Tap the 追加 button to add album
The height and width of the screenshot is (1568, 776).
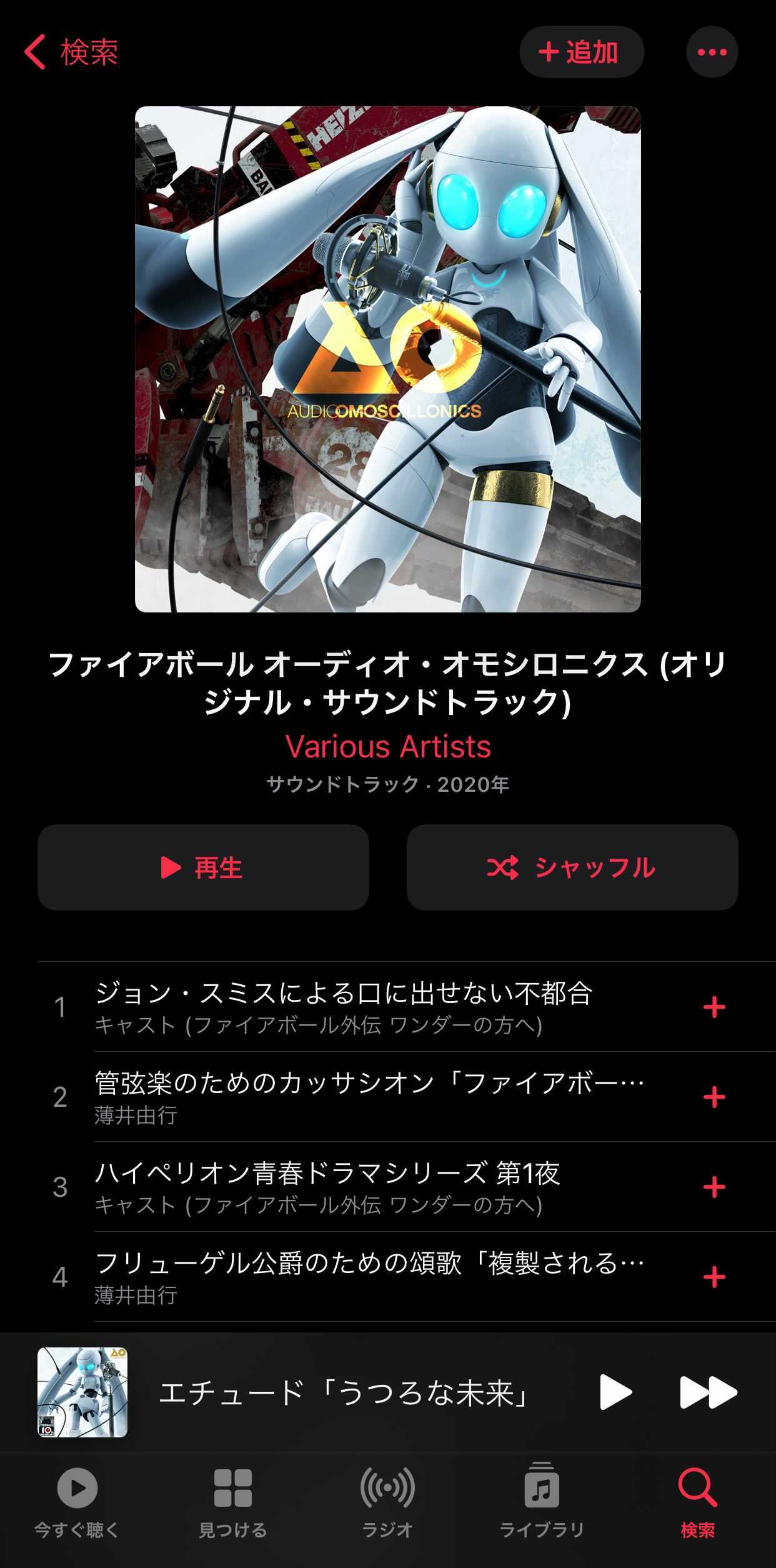pyautogui.click(x=581, y=52)
